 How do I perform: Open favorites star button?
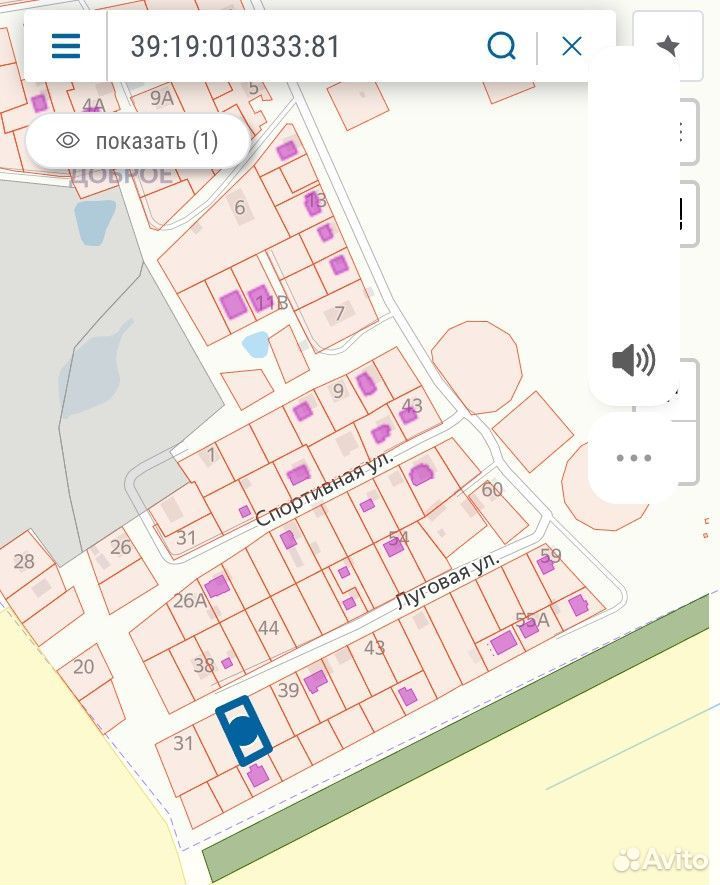[668, 46]
